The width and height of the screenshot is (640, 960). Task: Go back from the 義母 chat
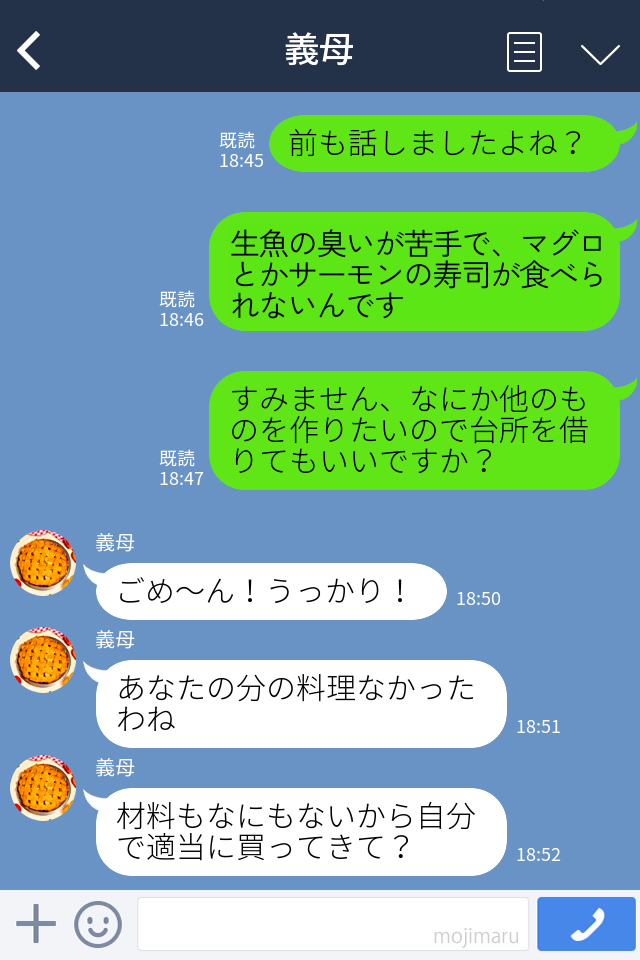(30, 51)
